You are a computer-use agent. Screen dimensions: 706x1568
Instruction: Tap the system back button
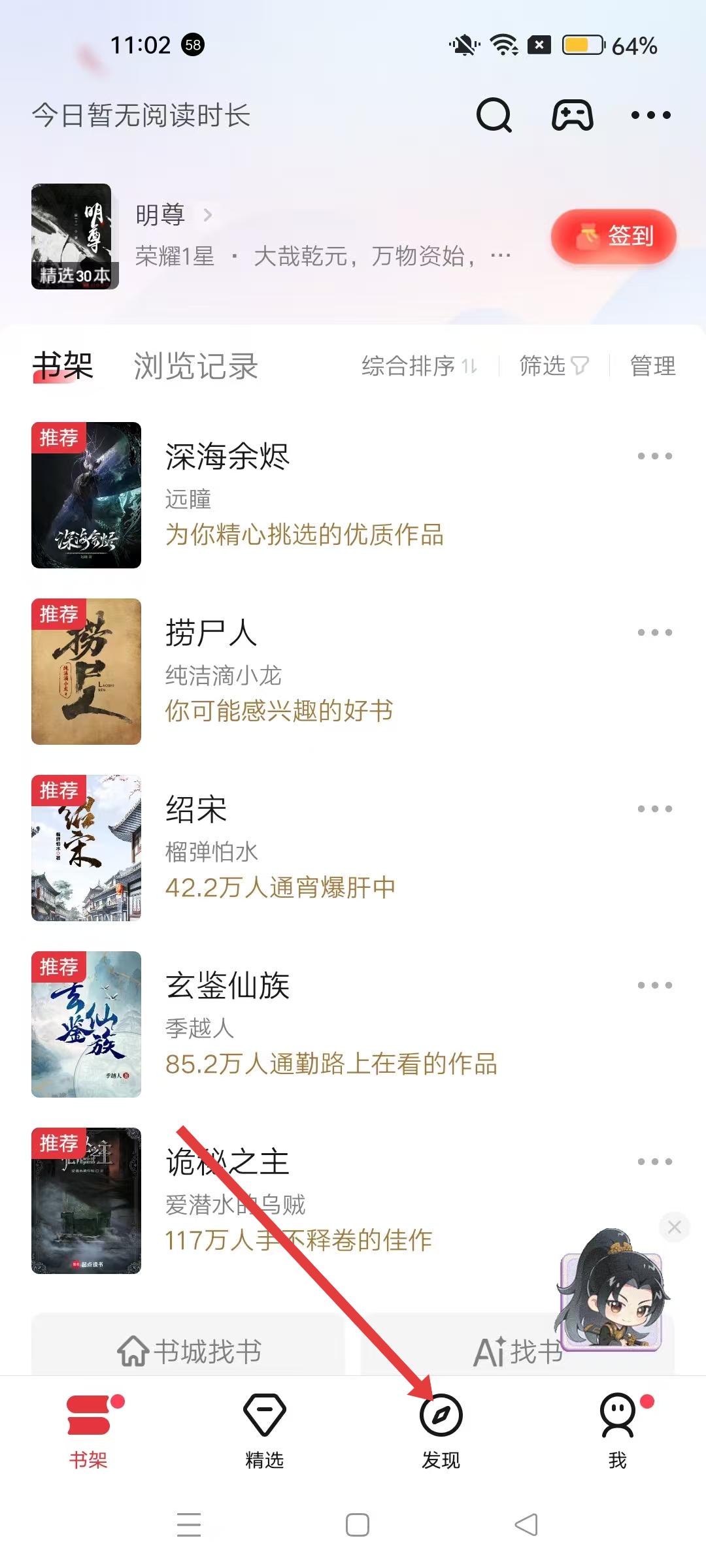click(526, 1525)
